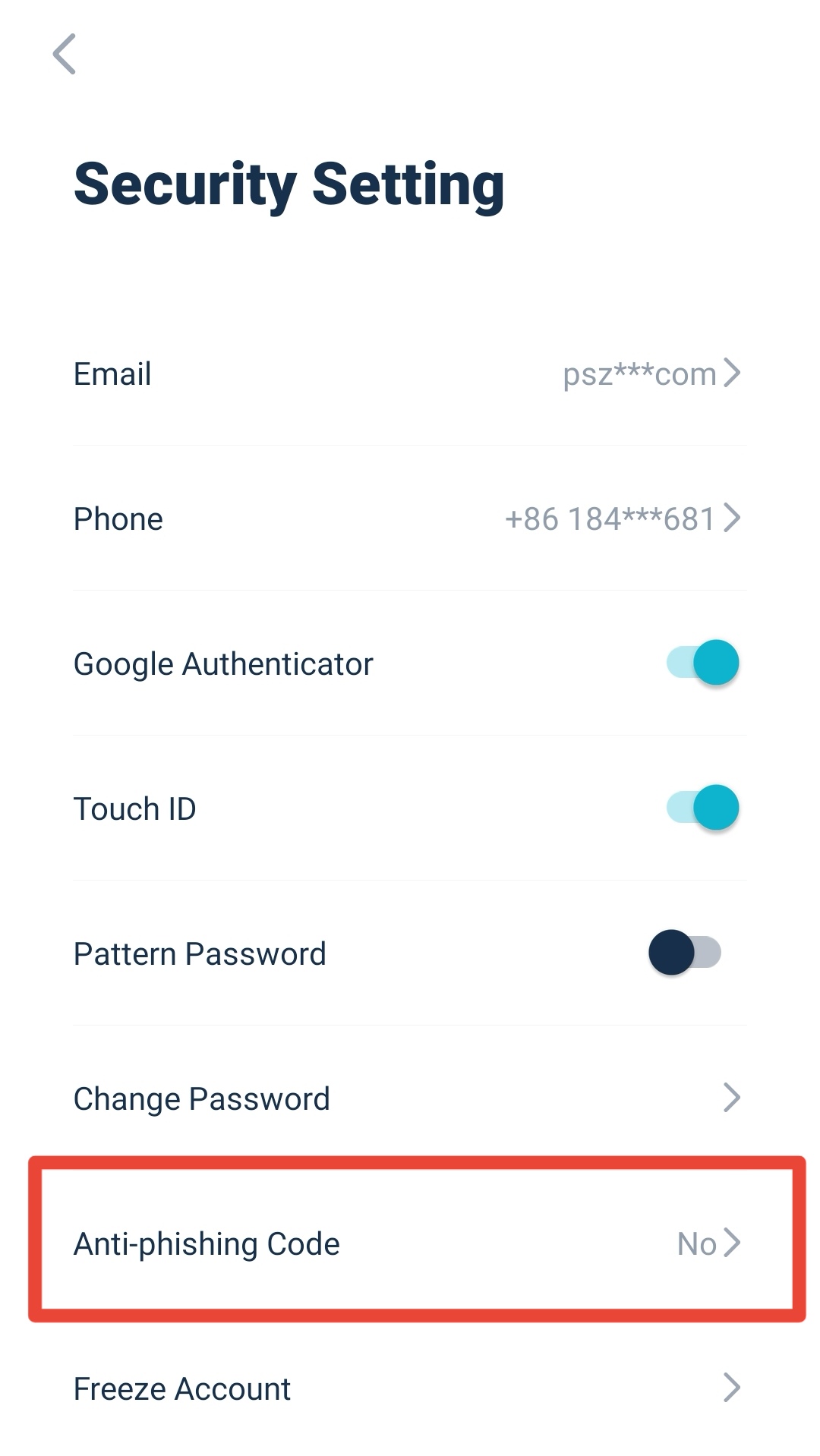The image size is (820, 1456).
Task: Open the Email setting row
Action: tap(408, 373)
